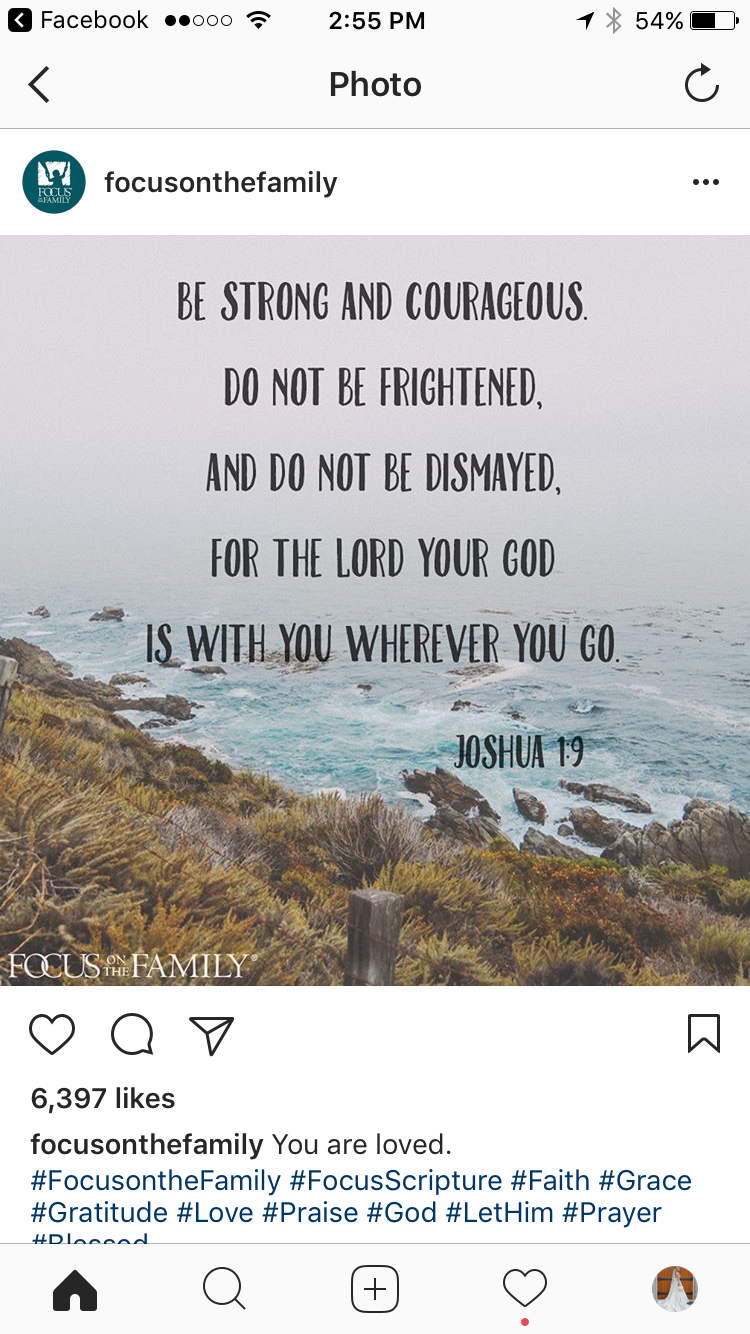Open my profile tab
The width and height of the screenshot is (750, 1334).
pyautogui.click(x=675, y=1289)
